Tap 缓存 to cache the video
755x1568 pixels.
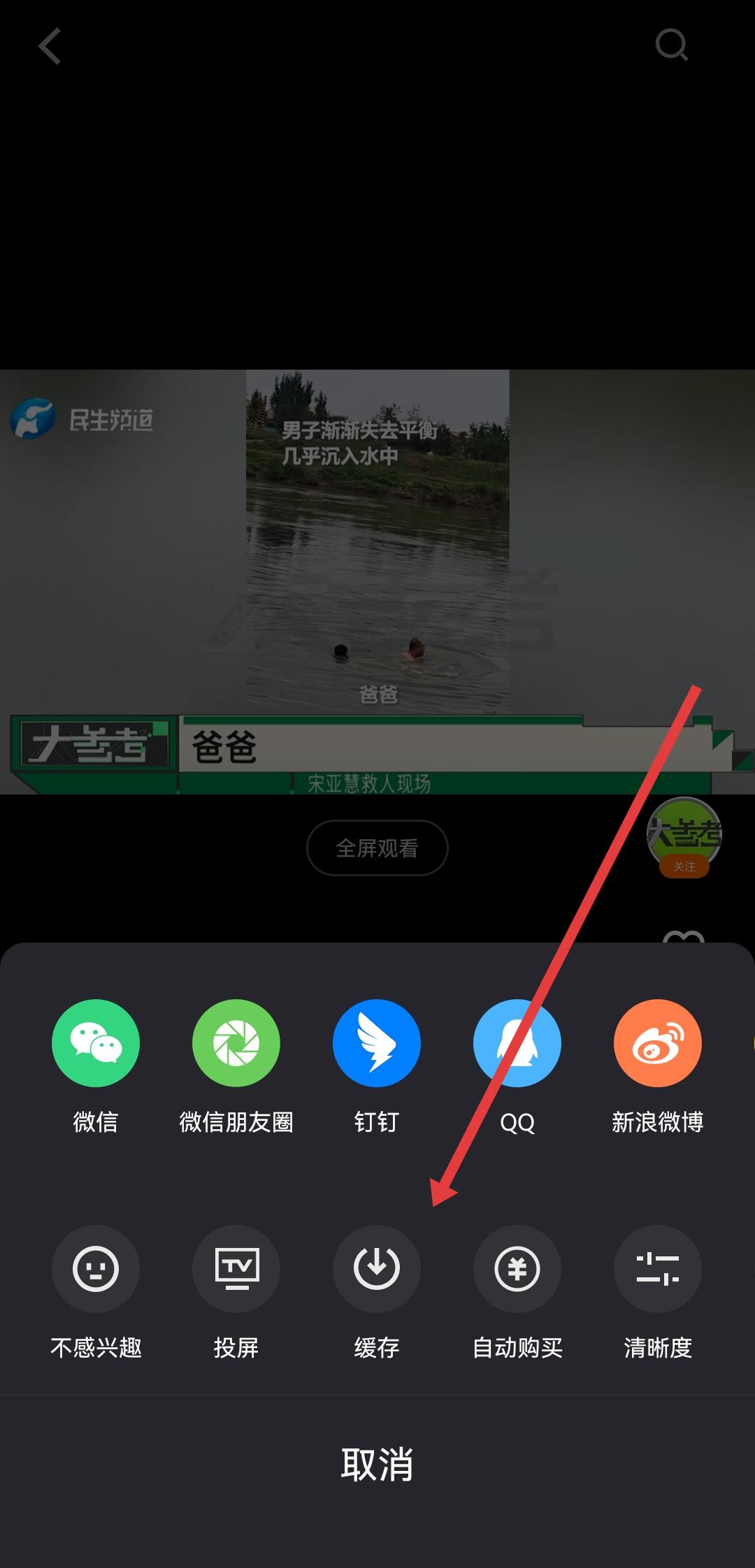pyautogui.click(x=377, y=1268)
